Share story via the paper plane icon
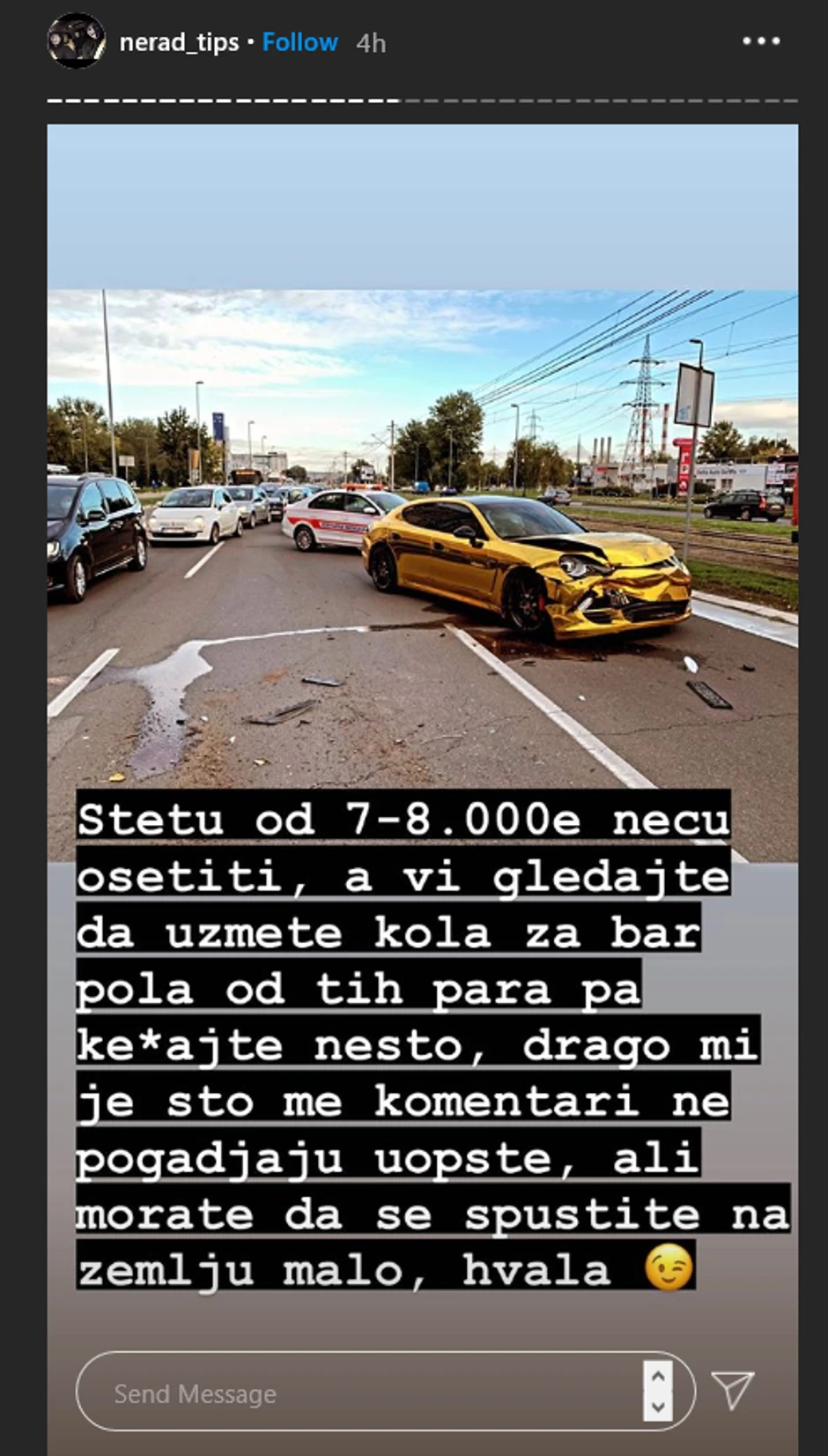The height and width of the screenshot is (1456, 828). pyautogui.click(x=732, y=1391)
